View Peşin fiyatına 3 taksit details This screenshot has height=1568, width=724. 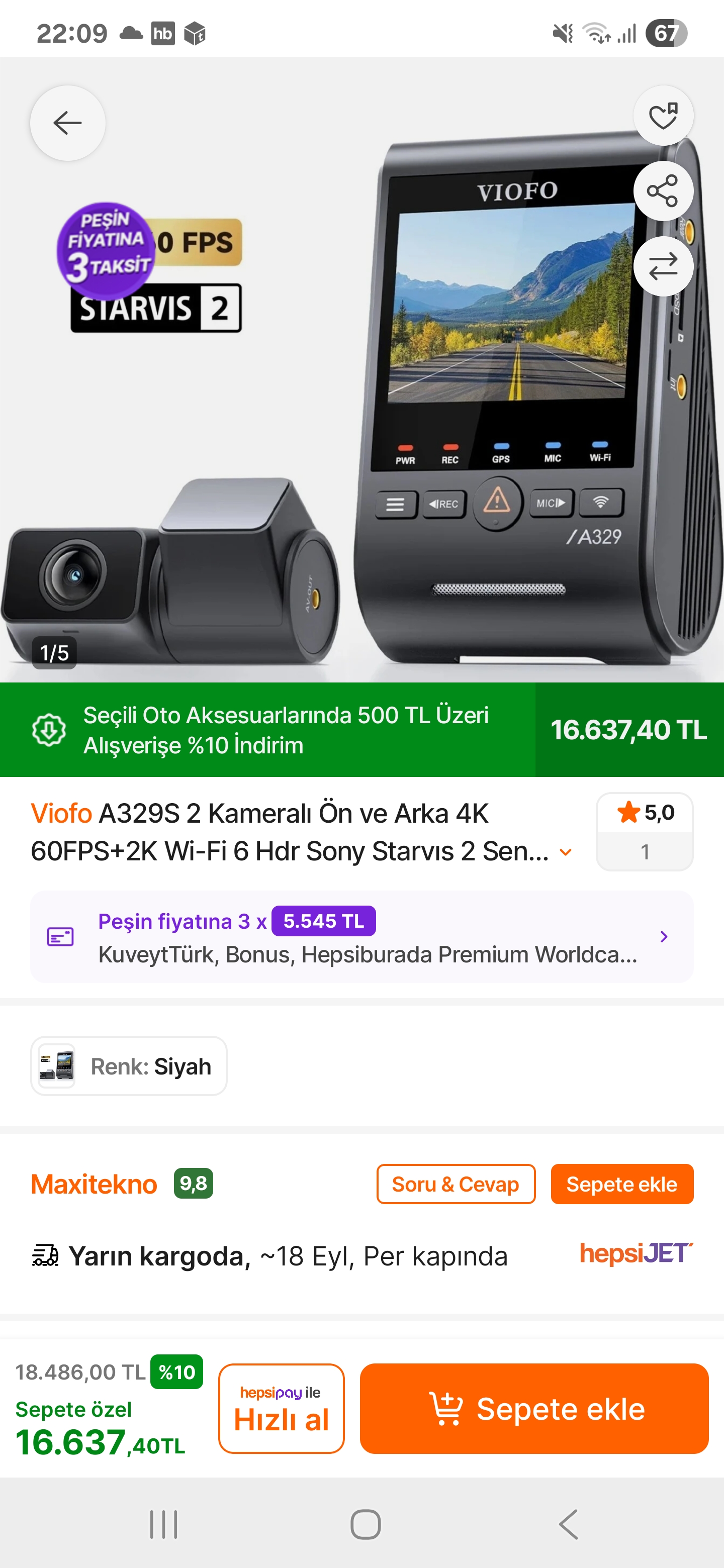point(361,937)
